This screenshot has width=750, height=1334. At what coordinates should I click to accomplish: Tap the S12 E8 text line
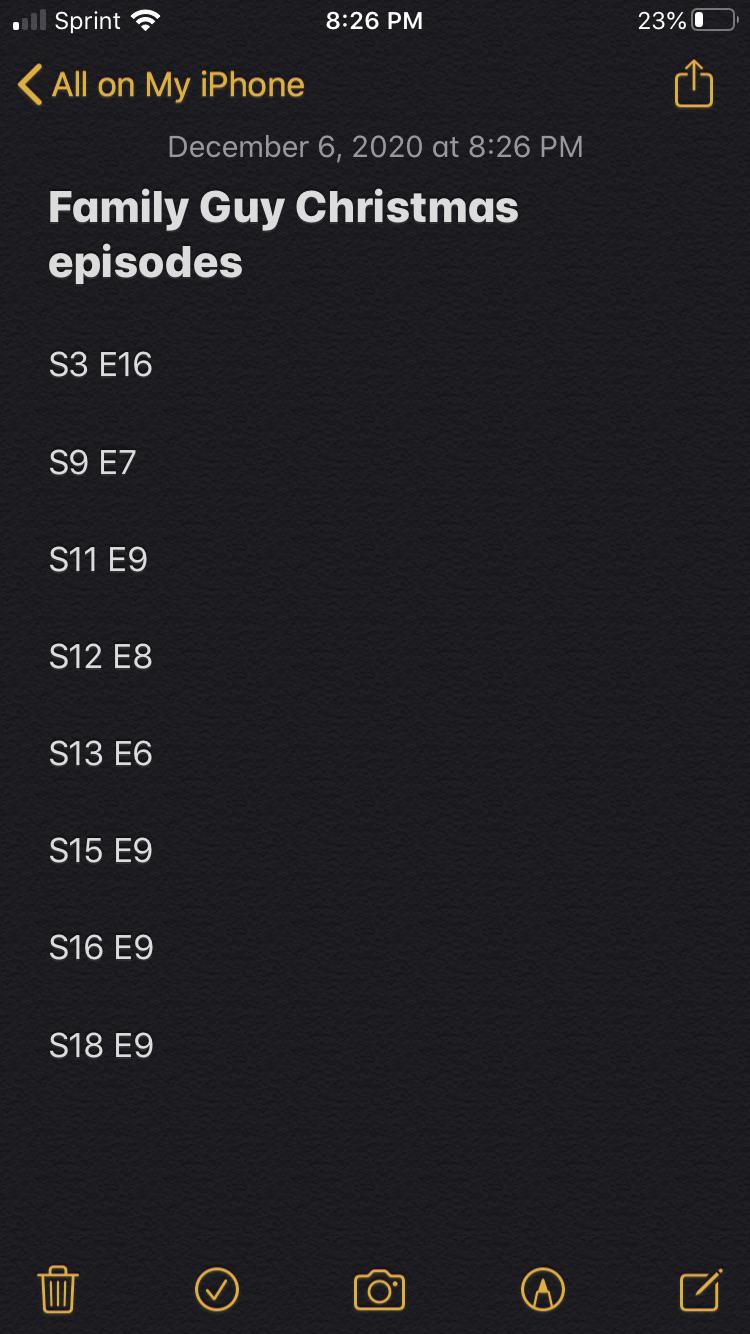click(x=100, y=656)
